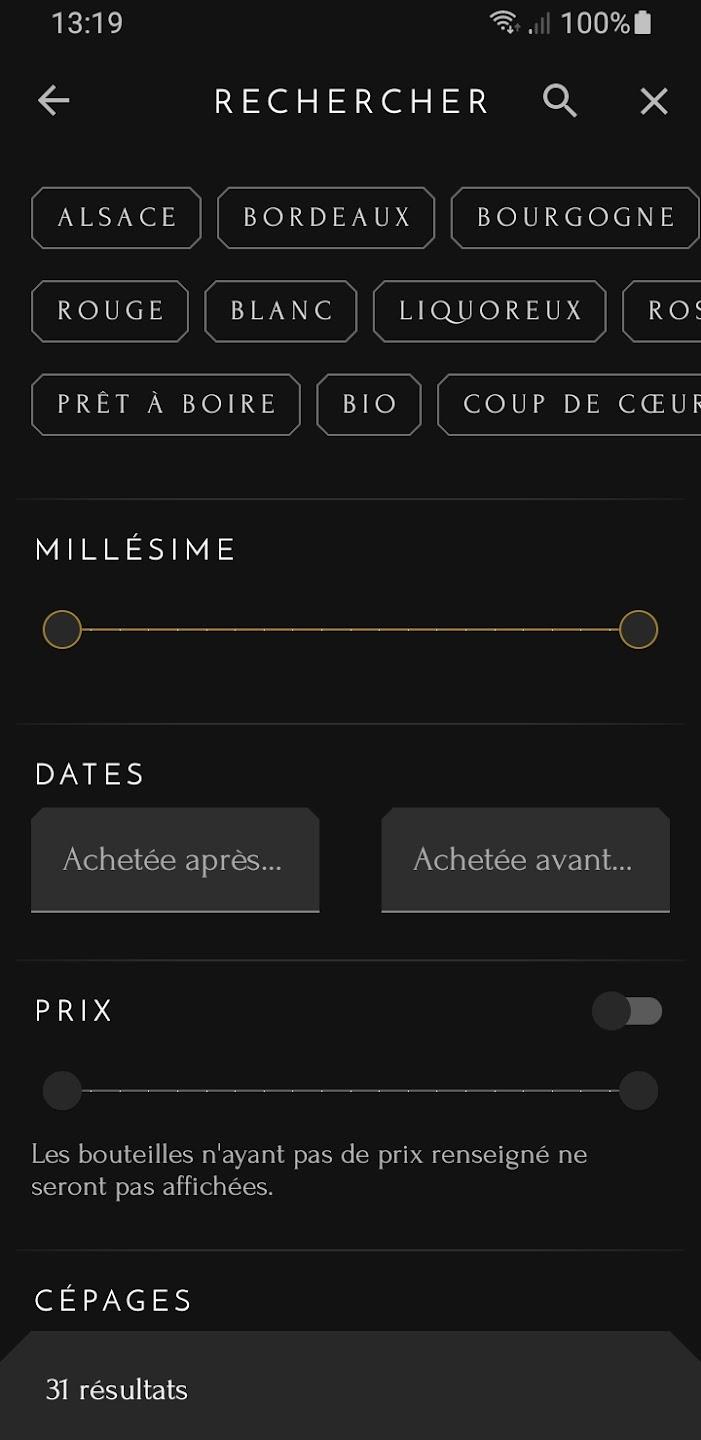Filter wines by Rouge
Screen dimensions: 701x1440
click(110, 311)
